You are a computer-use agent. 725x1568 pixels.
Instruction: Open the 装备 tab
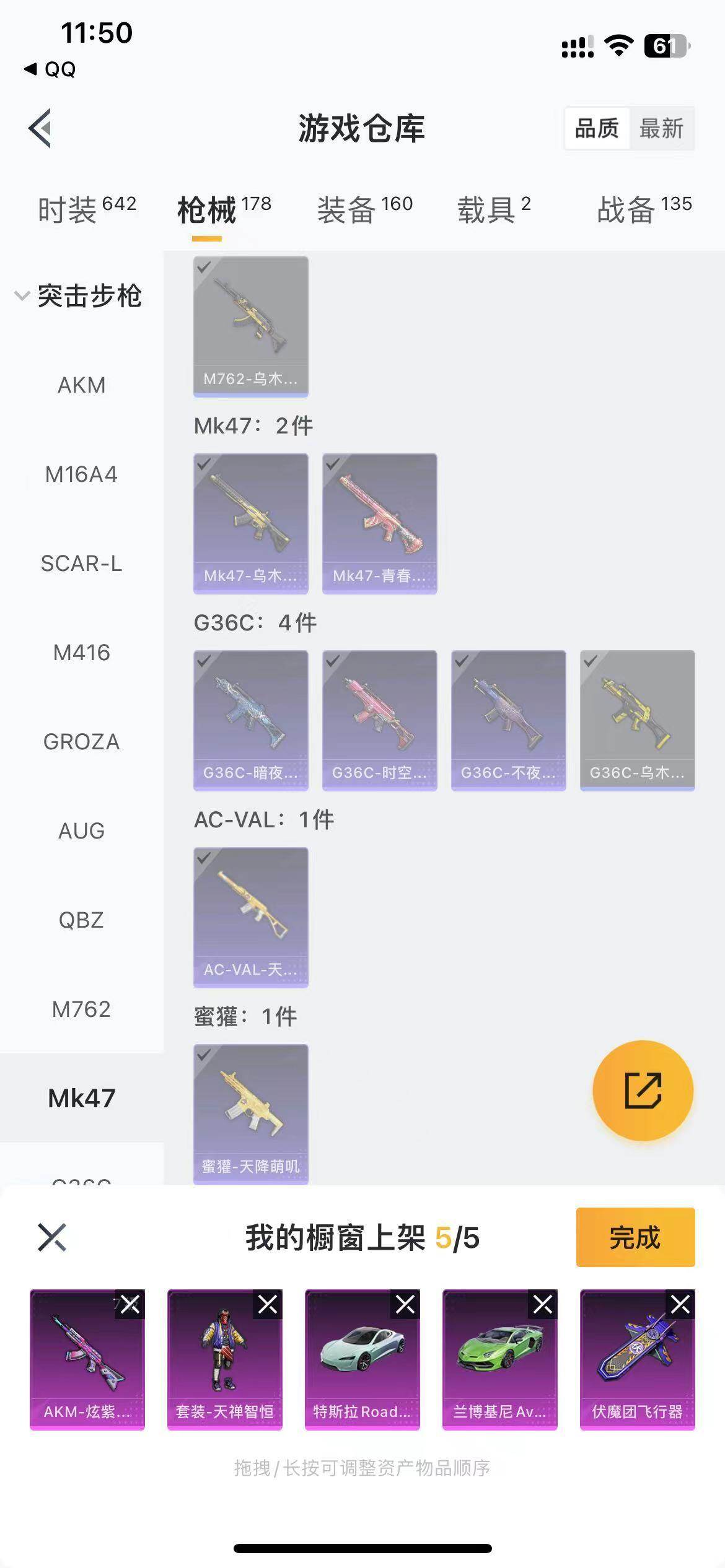tap(365, 209)
